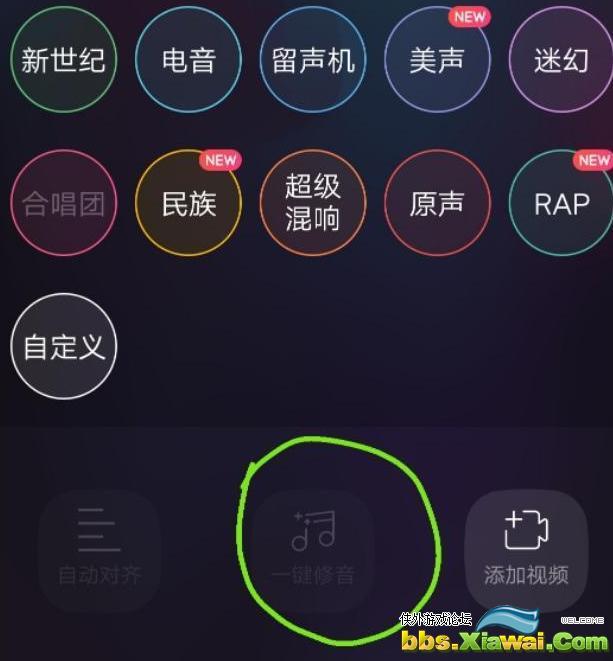
Task: Select the 原声 effect
Action: [x=437, y=204]
